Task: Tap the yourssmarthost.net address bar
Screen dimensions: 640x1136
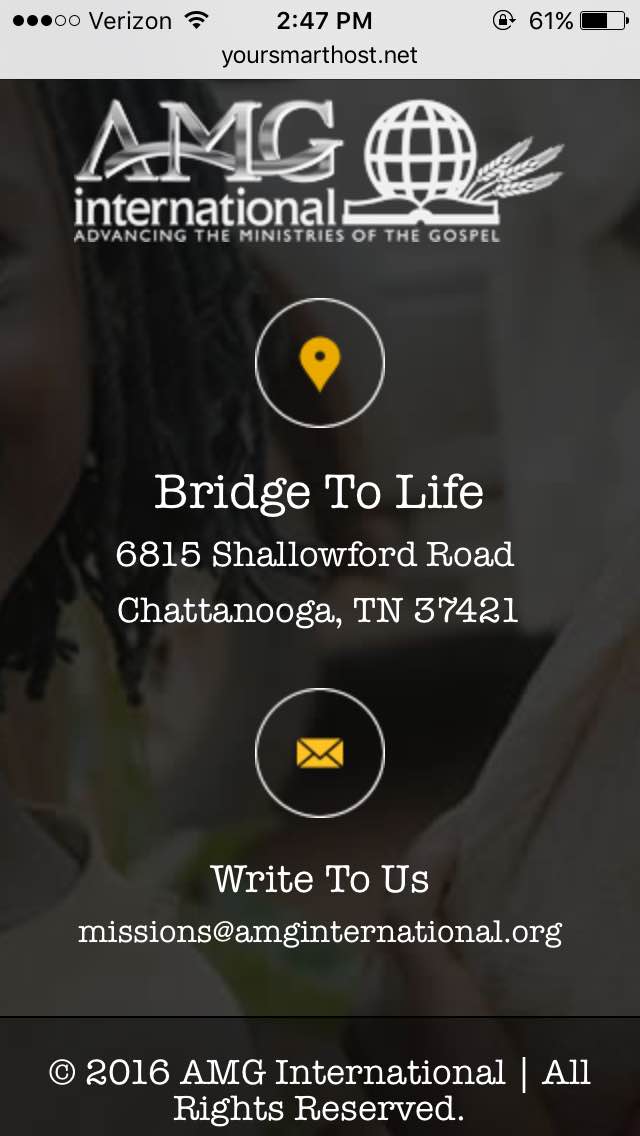Action: coord(320,55)
